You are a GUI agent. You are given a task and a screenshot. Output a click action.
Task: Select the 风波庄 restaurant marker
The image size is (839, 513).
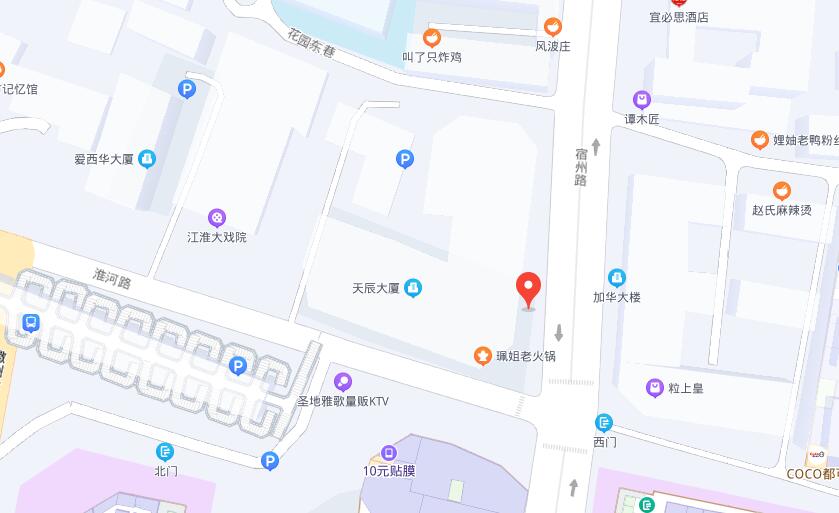click(552, 27)
